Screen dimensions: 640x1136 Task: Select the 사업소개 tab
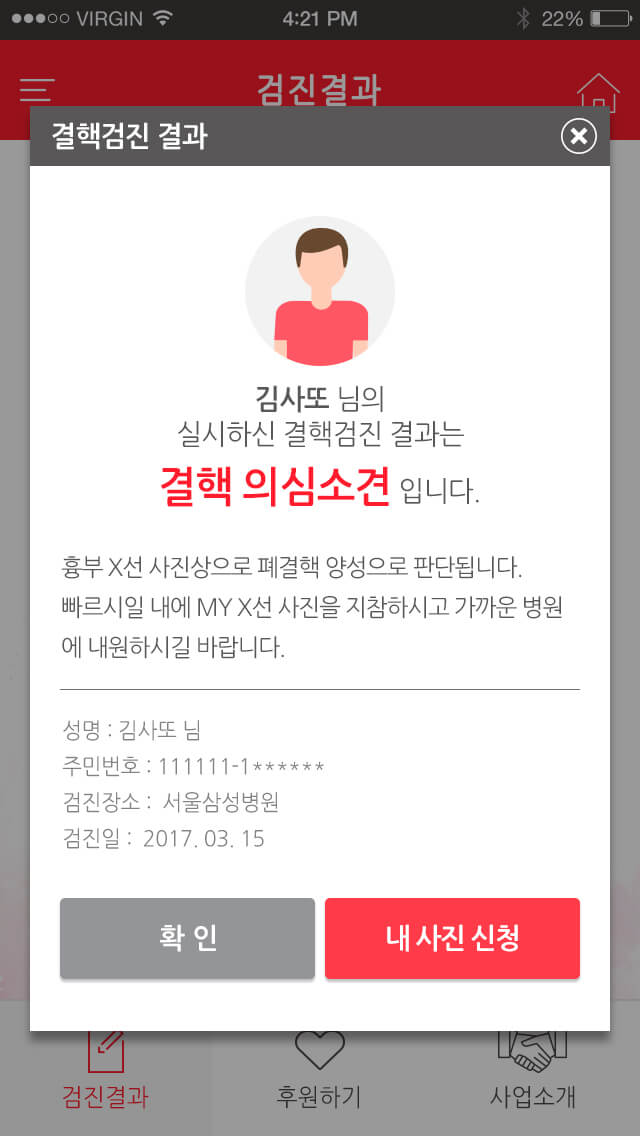tap(533, 1071)
